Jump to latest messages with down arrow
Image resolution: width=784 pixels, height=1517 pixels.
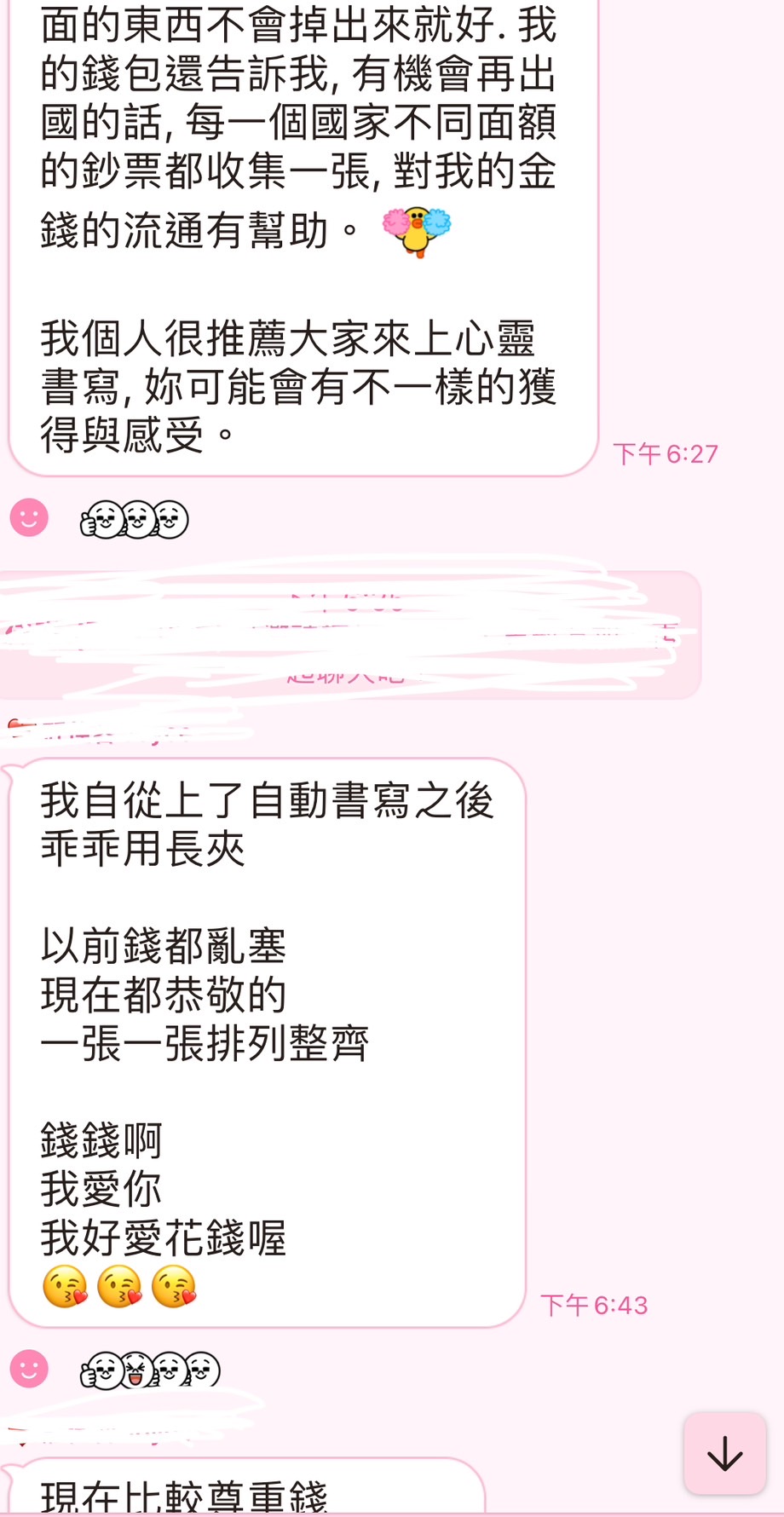point(724,1453)
